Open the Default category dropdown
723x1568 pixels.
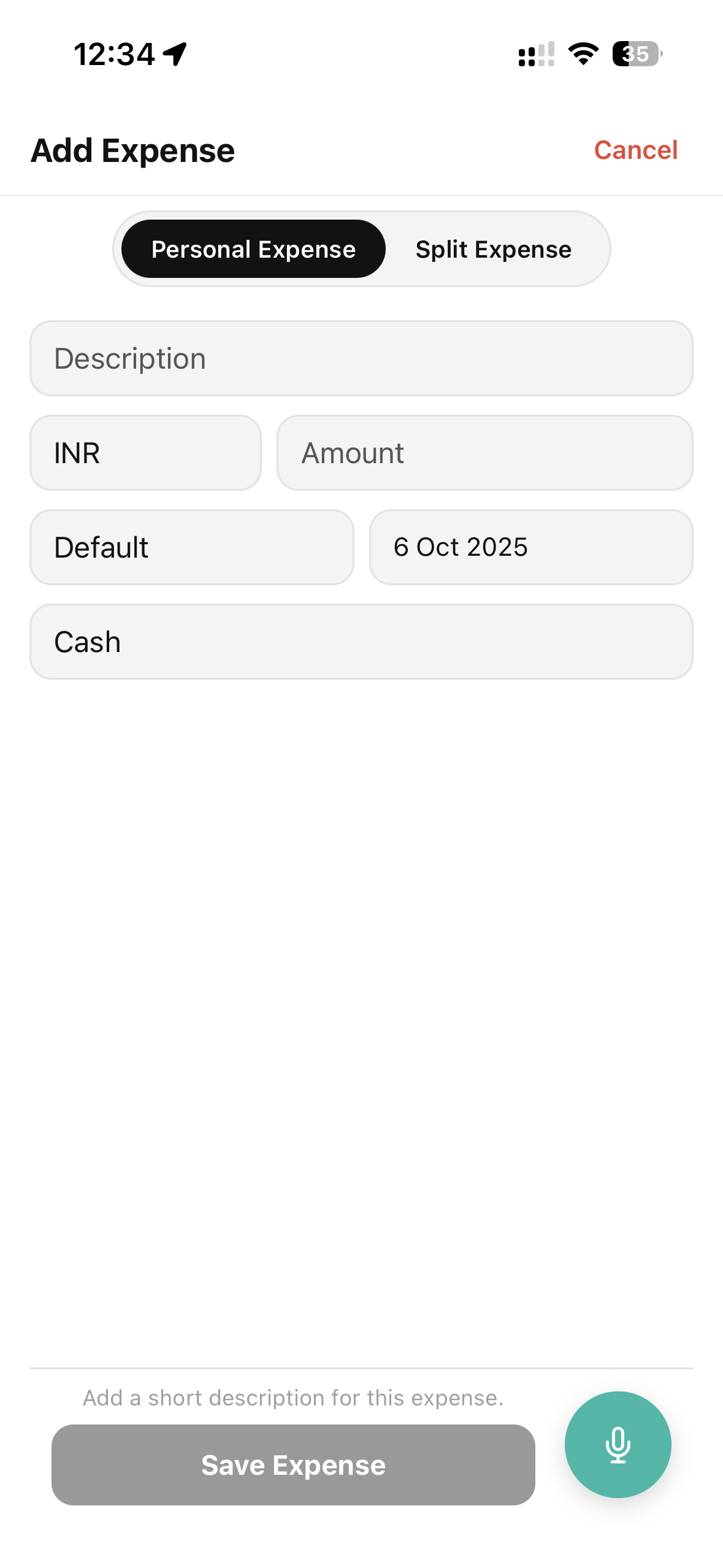point(191,547)
